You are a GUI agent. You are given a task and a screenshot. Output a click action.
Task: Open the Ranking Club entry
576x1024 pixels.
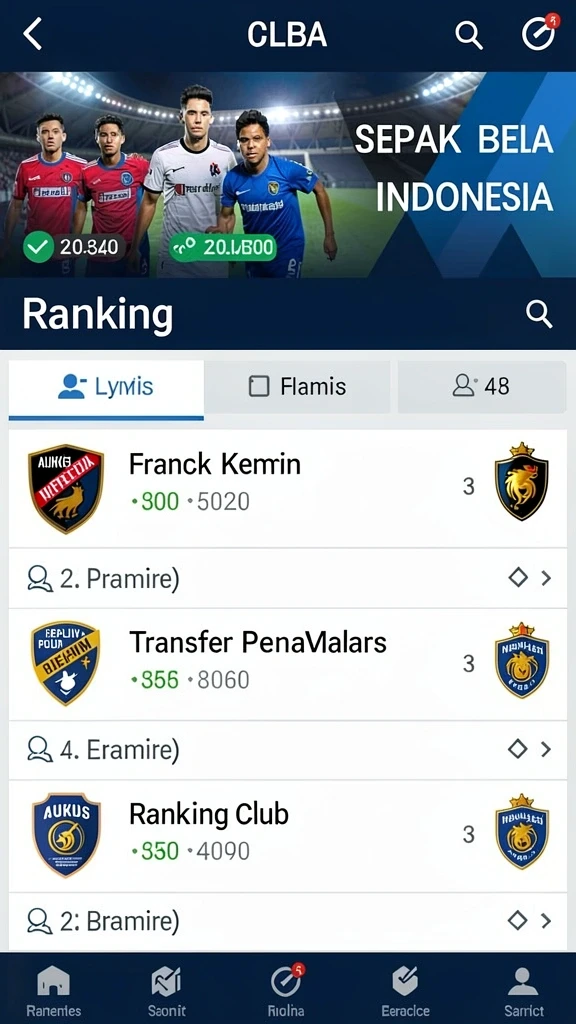coord(288,836)
